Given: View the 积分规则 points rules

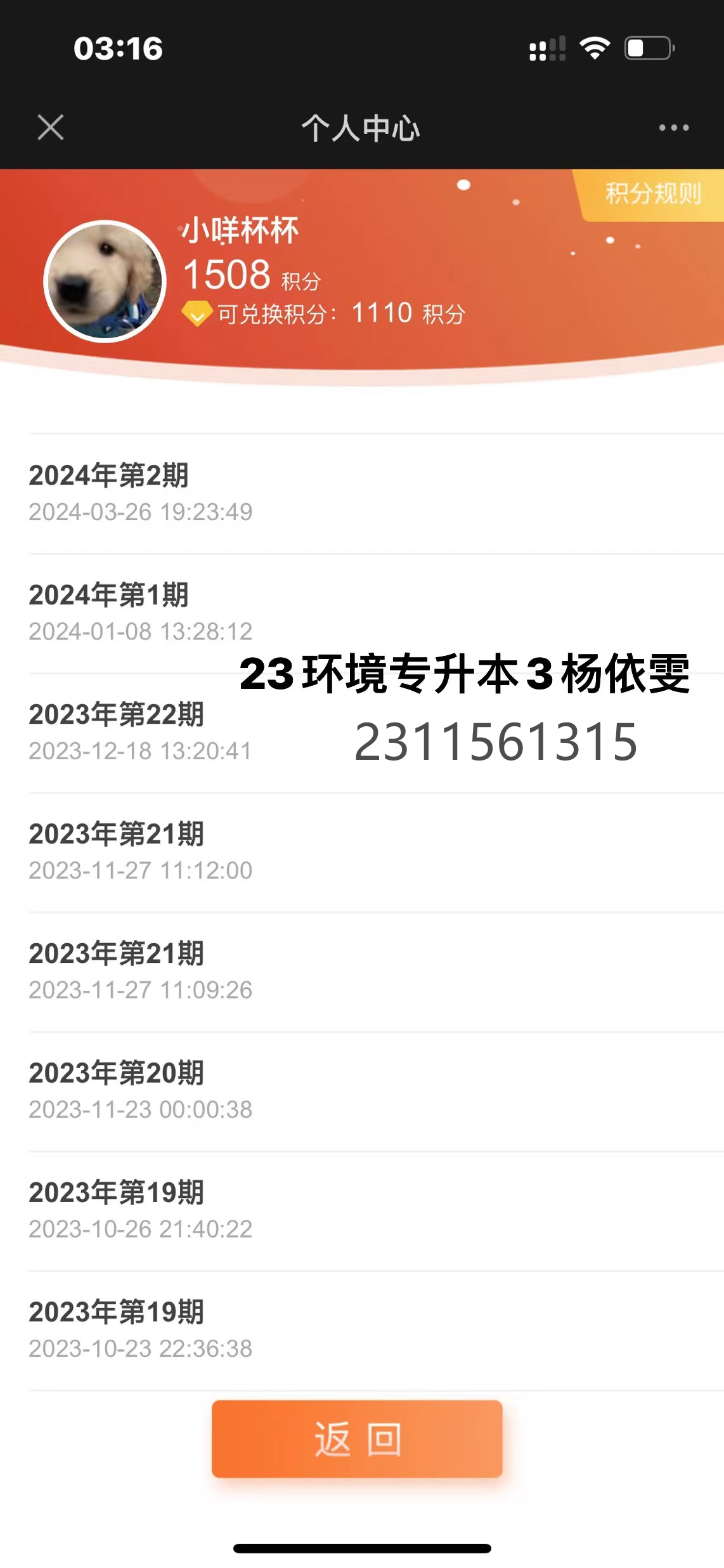Looking at the screenshot, I should 653,193.
